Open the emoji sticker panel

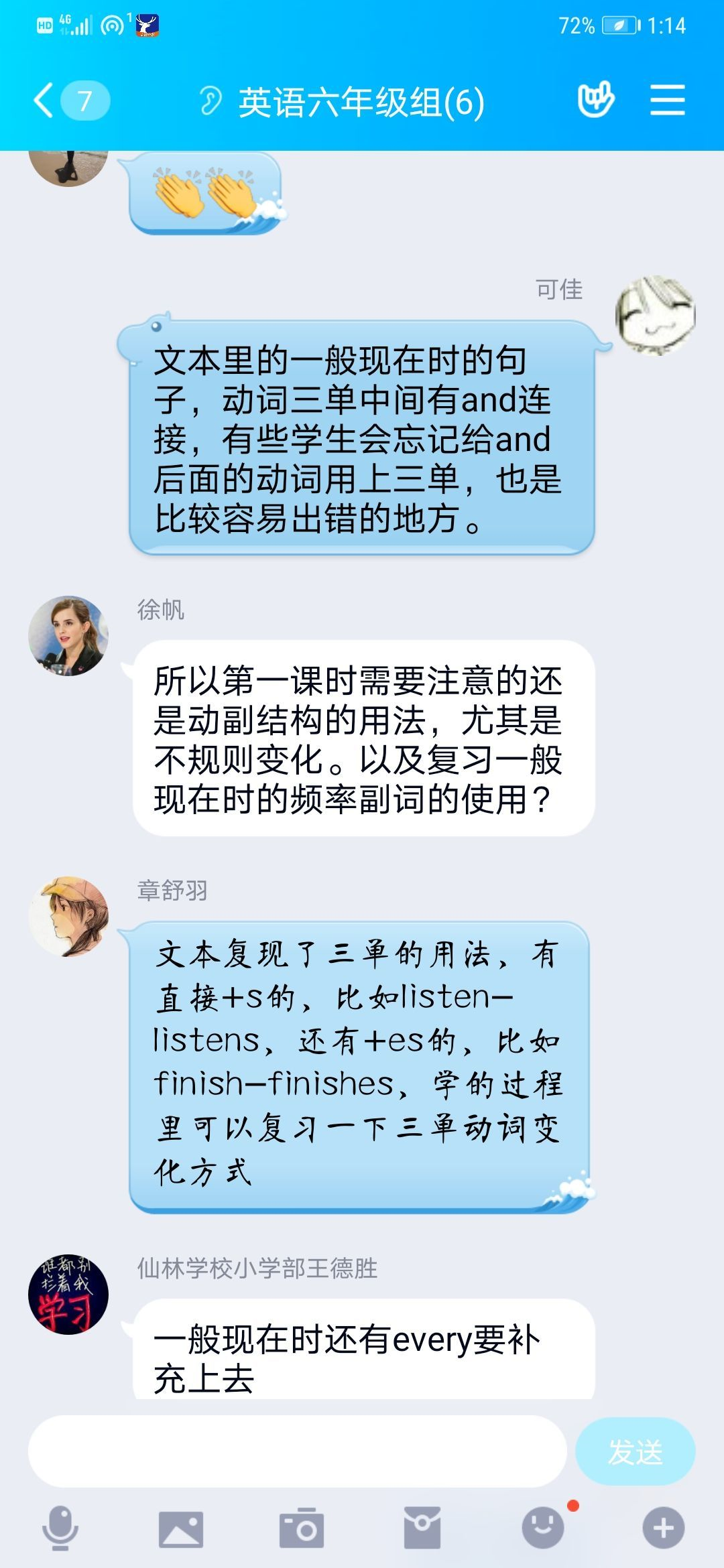click(x=543, y=1529)
